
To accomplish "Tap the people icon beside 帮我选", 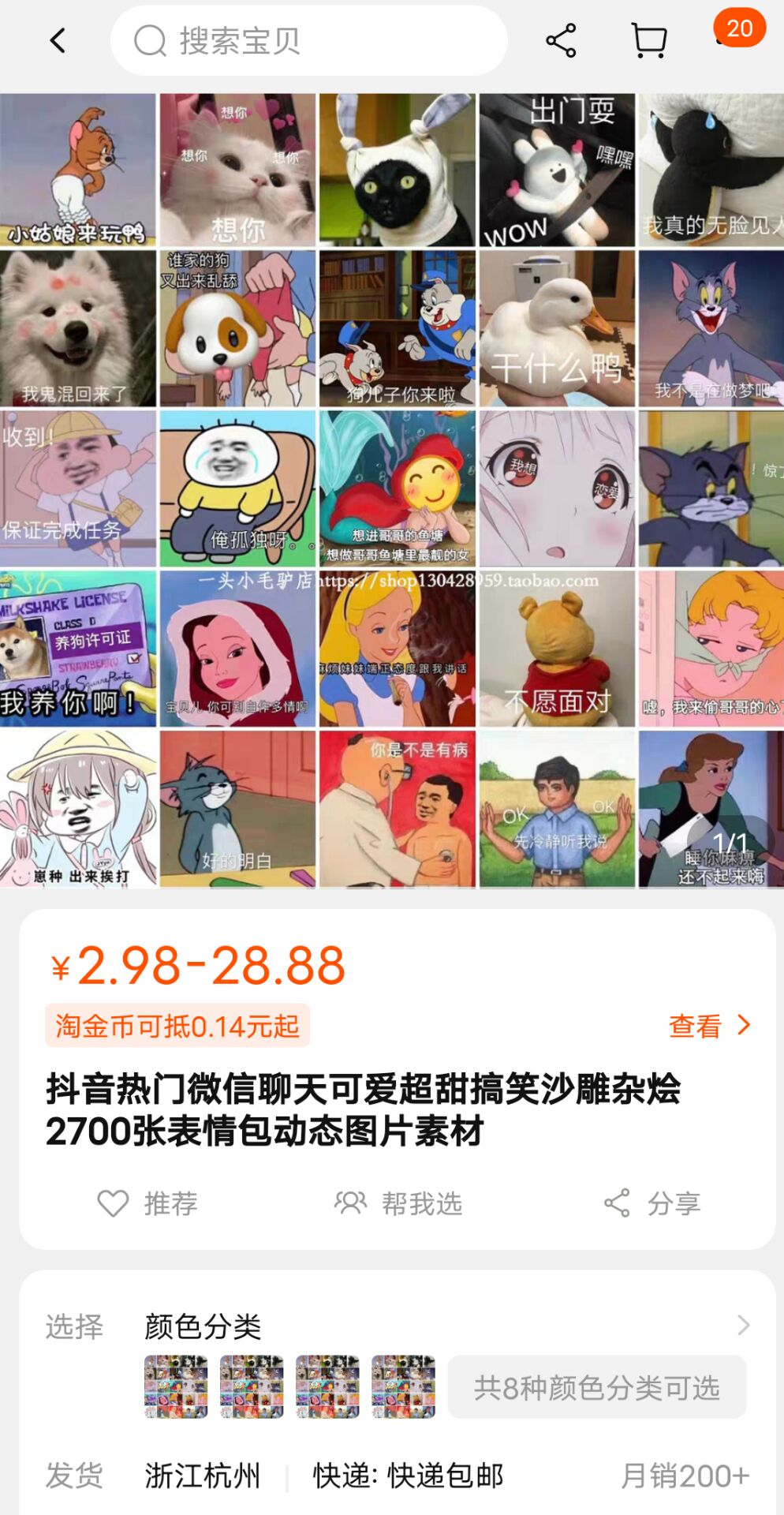I will tap(349, 1203).
